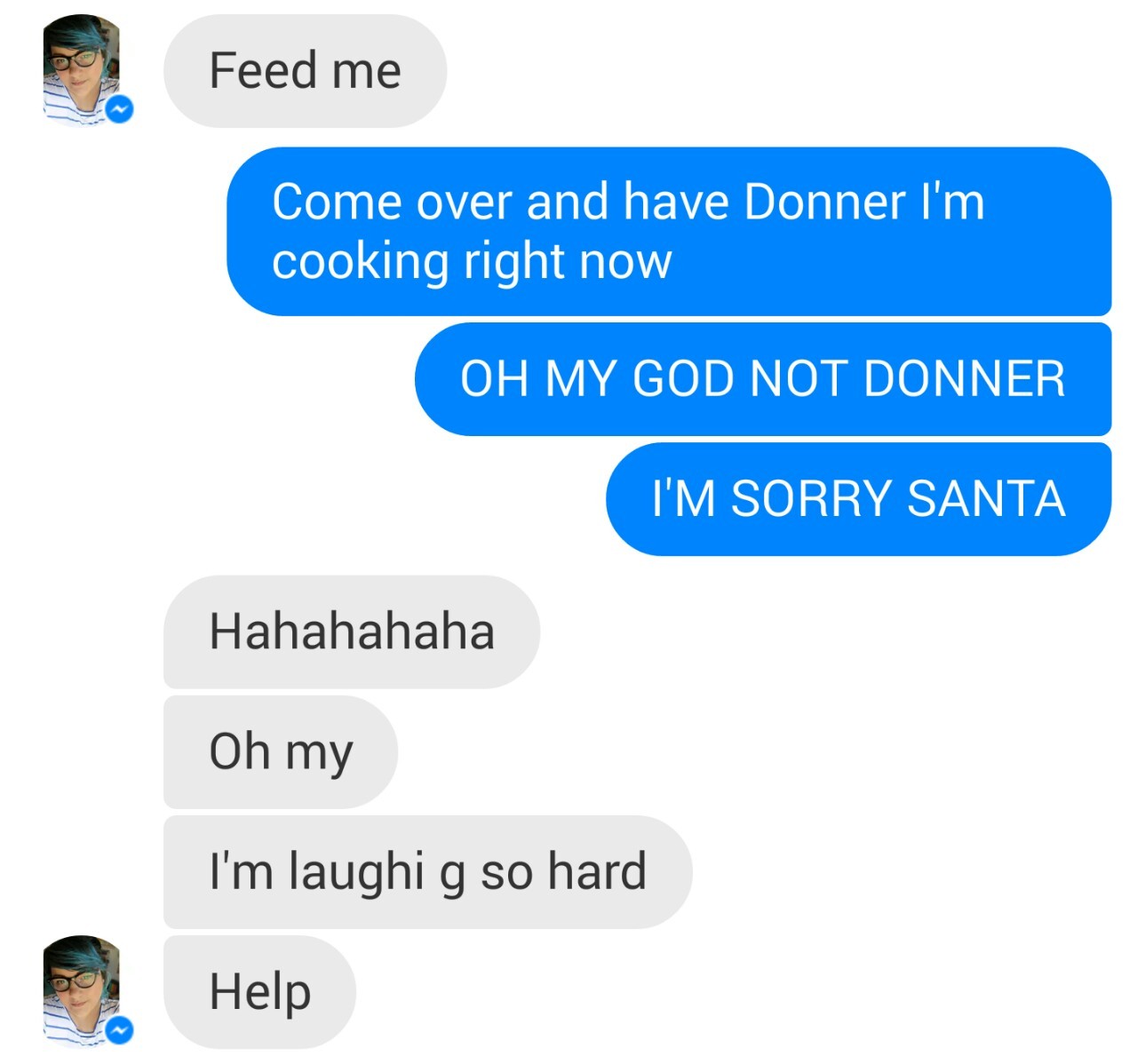The width and height of the screenshot is (1137, 1064).
Task: Select the "Hahahahaha" message bubble
Action: click(x=351, y=631)
